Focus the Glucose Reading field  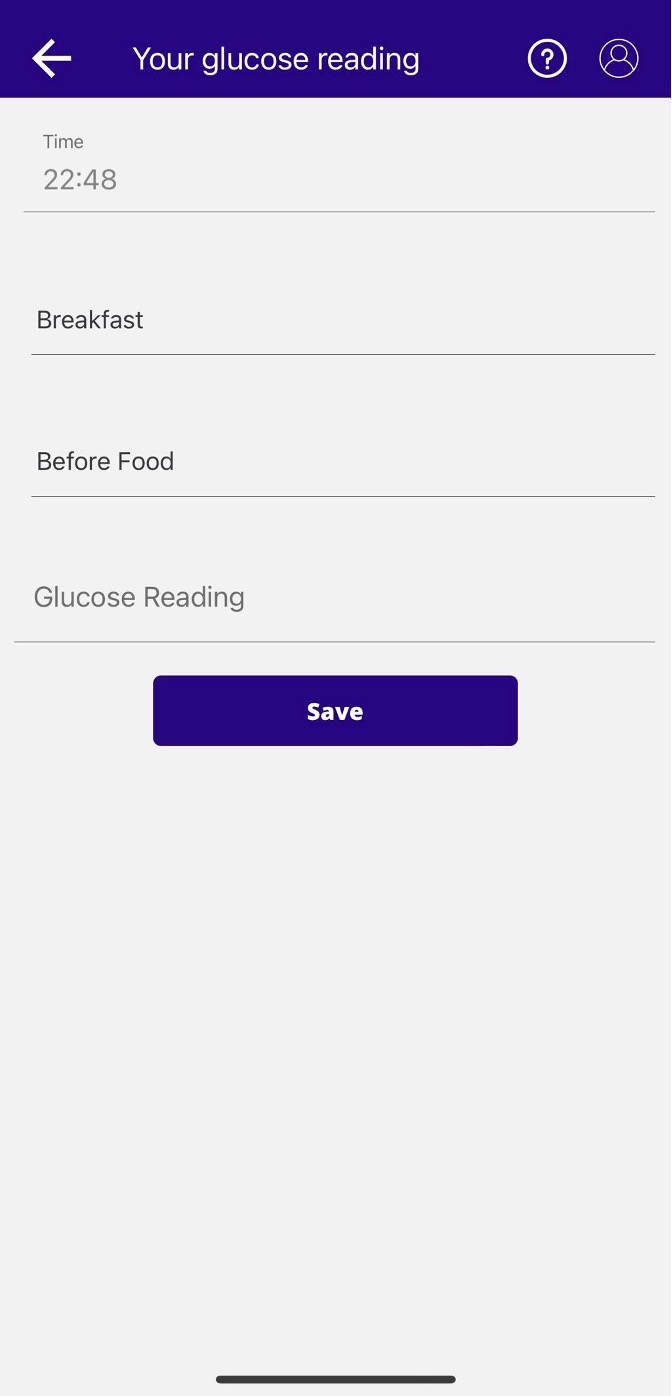pos(335,597)
